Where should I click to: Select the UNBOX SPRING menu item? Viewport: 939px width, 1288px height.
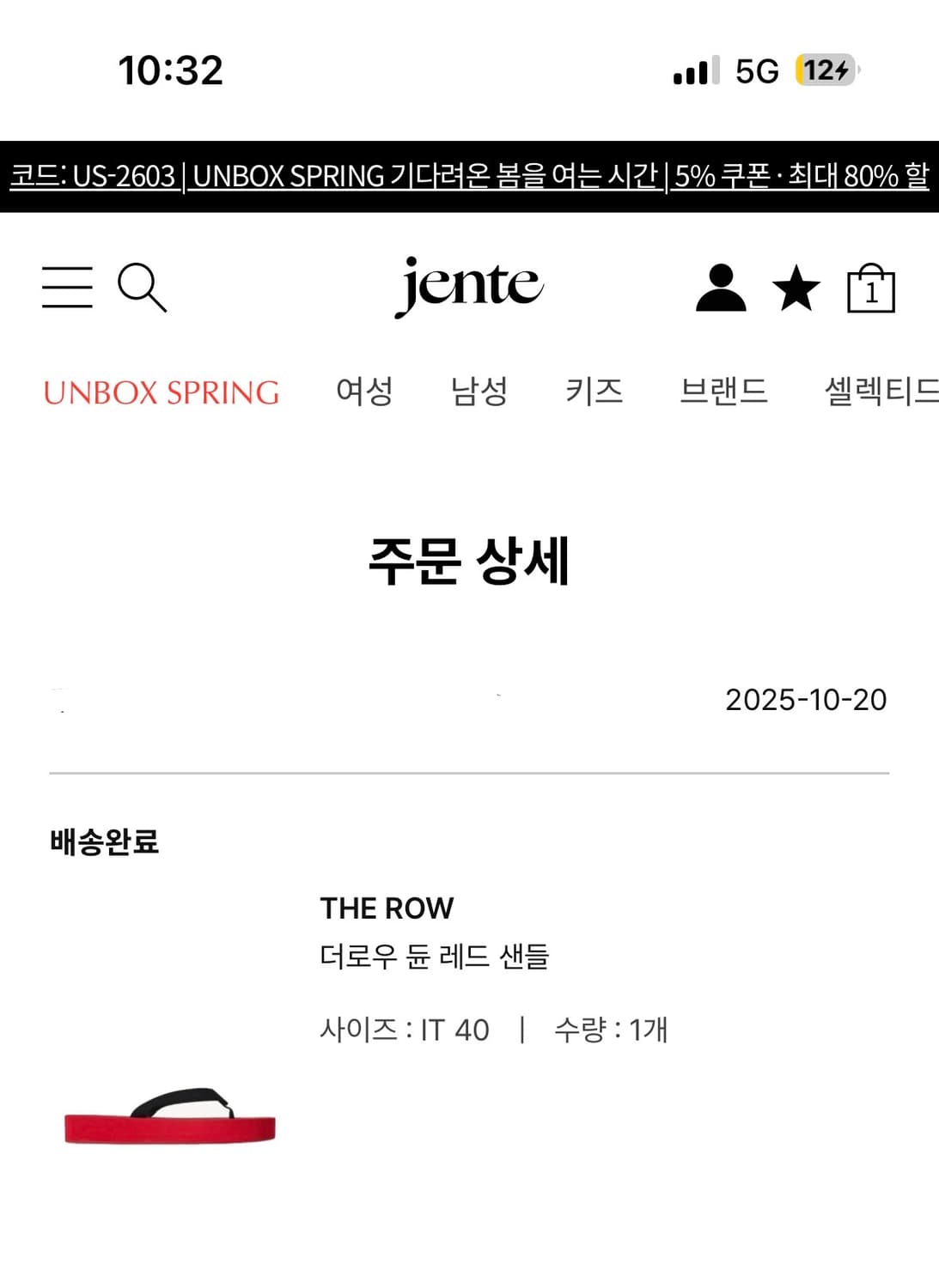163,392
